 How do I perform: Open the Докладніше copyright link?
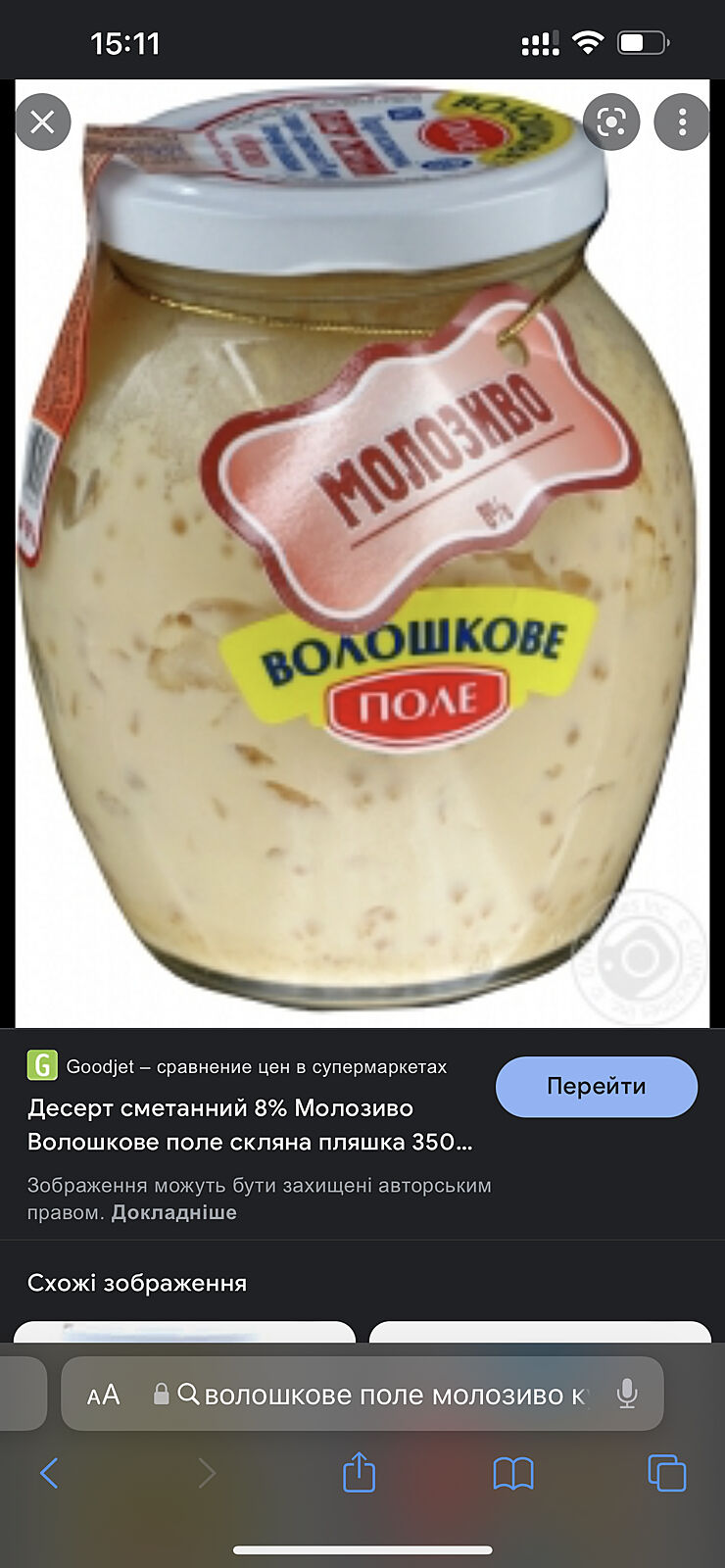pos(173,1212)
